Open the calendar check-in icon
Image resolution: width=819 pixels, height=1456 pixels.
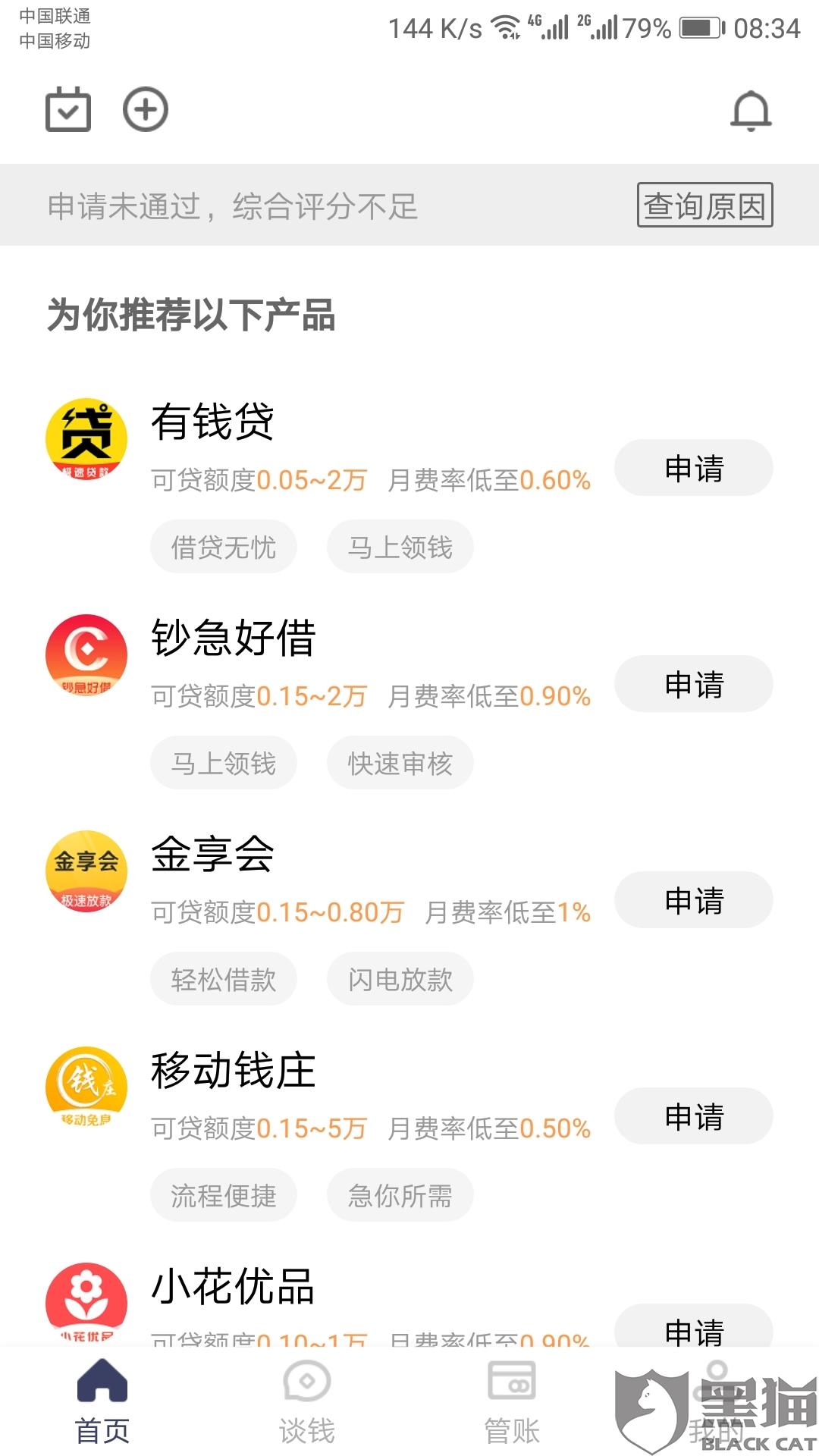click(68, 110)
